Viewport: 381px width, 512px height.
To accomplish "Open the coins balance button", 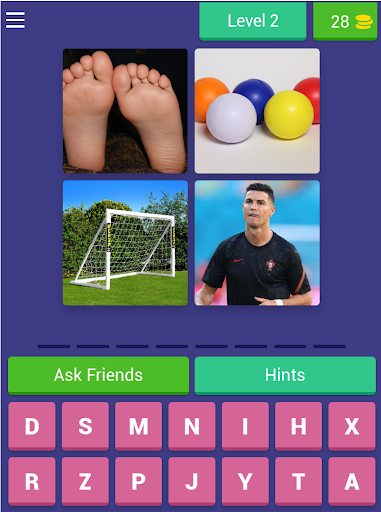I will click(x=345, y=21).
